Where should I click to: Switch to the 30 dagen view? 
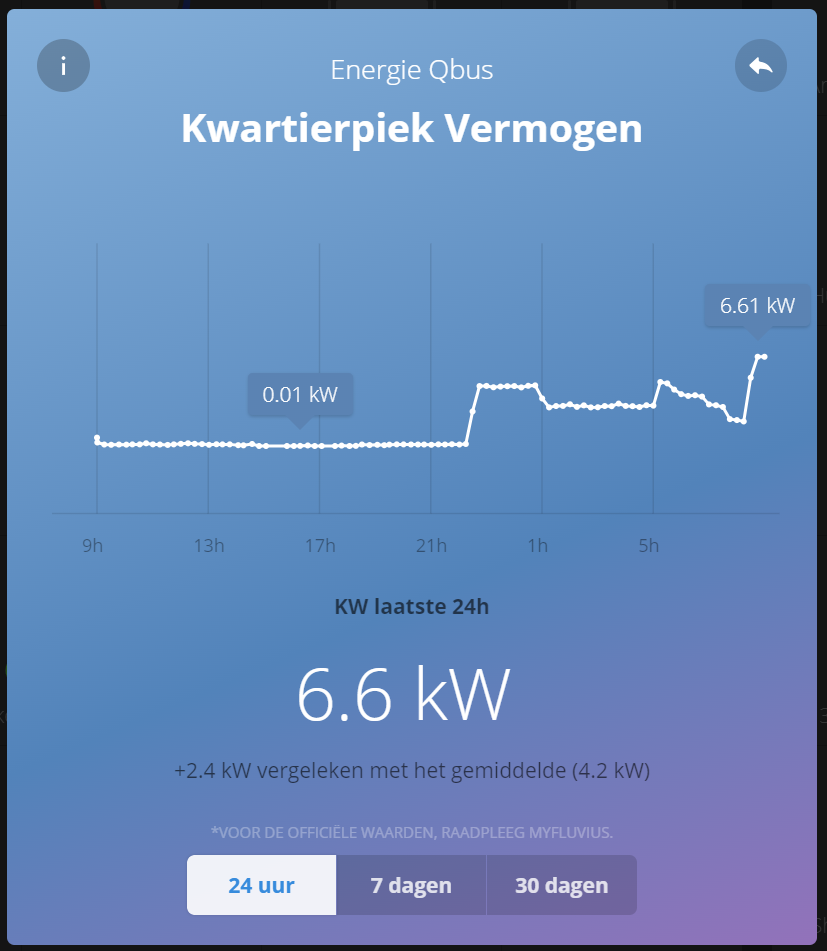[x=561, y=885]
